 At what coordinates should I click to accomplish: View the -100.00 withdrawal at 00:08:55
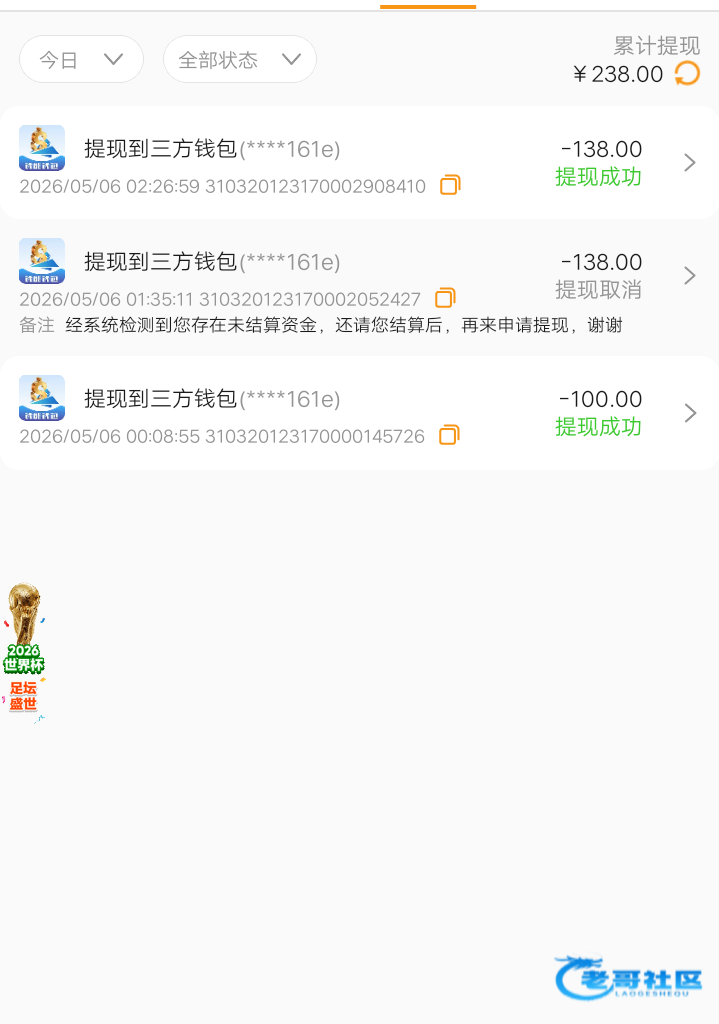pyautogui.click(x=359, y=413)
